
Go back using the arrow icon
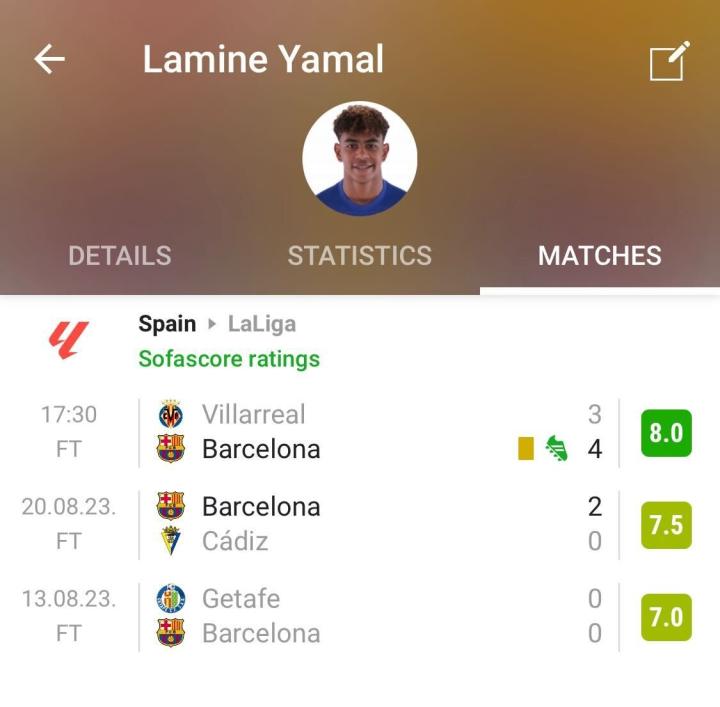tap(49, 60)
